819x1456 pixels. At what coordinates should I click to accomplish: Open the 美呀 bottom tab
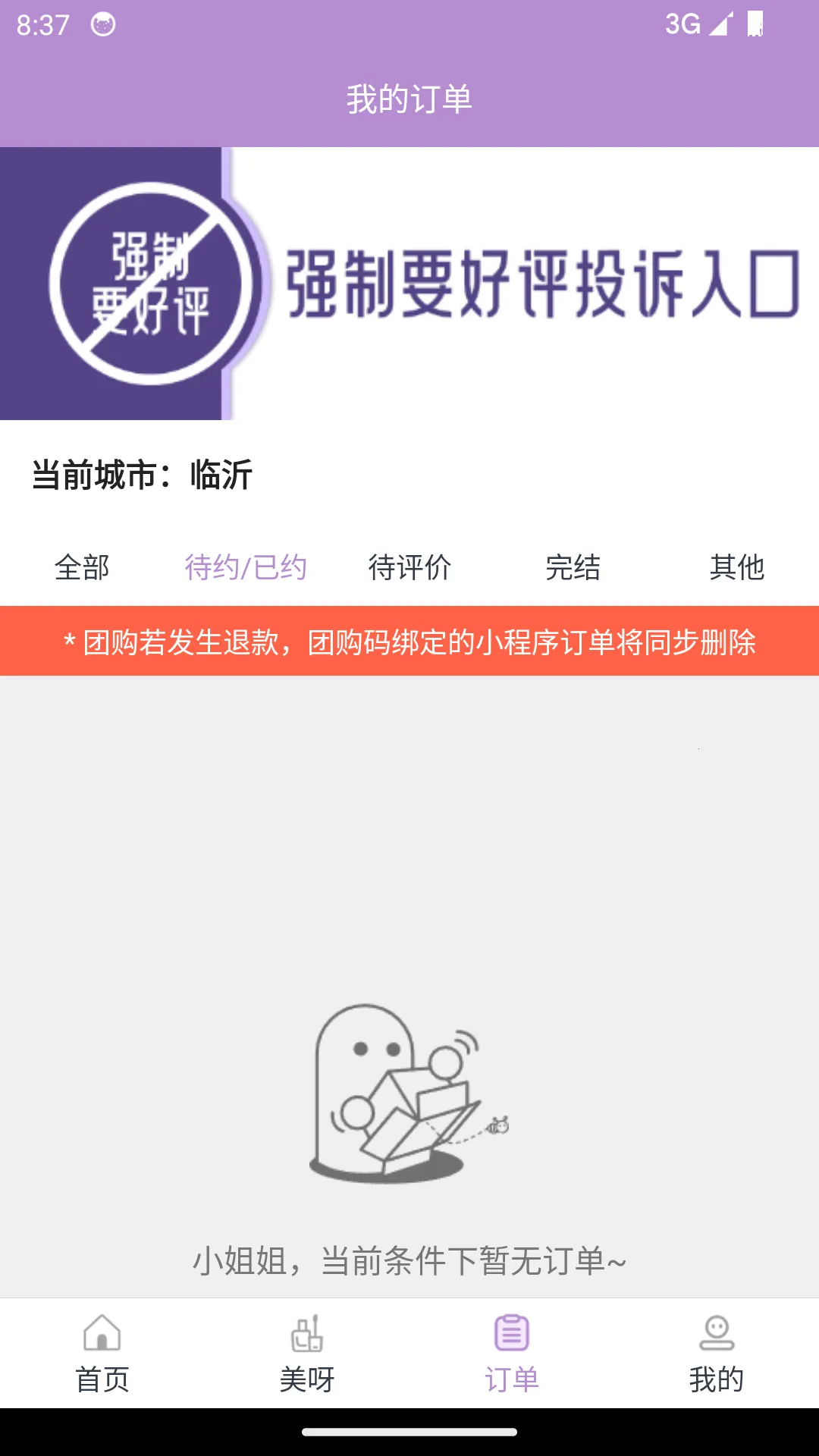(307, 1354)
